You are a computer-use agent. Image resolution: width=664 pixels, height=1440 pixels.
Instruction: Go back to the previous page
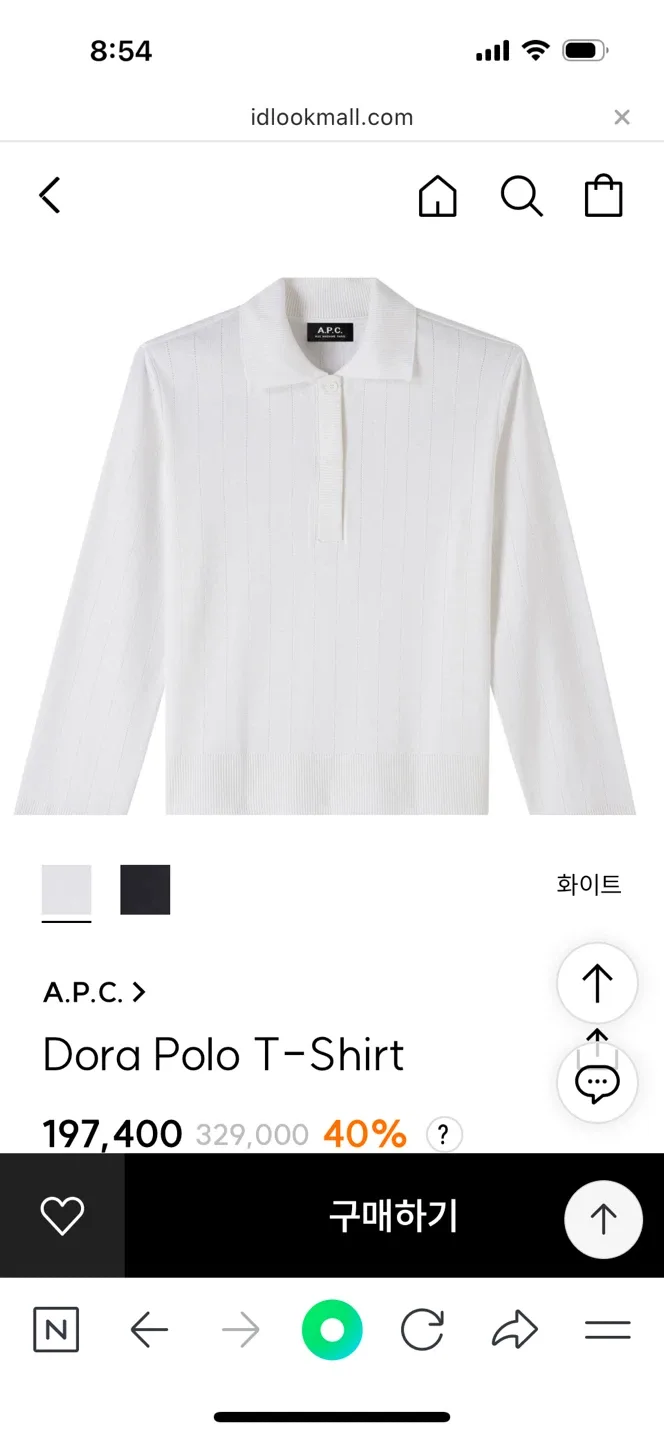pyautogui.click(x=50, y=195)
